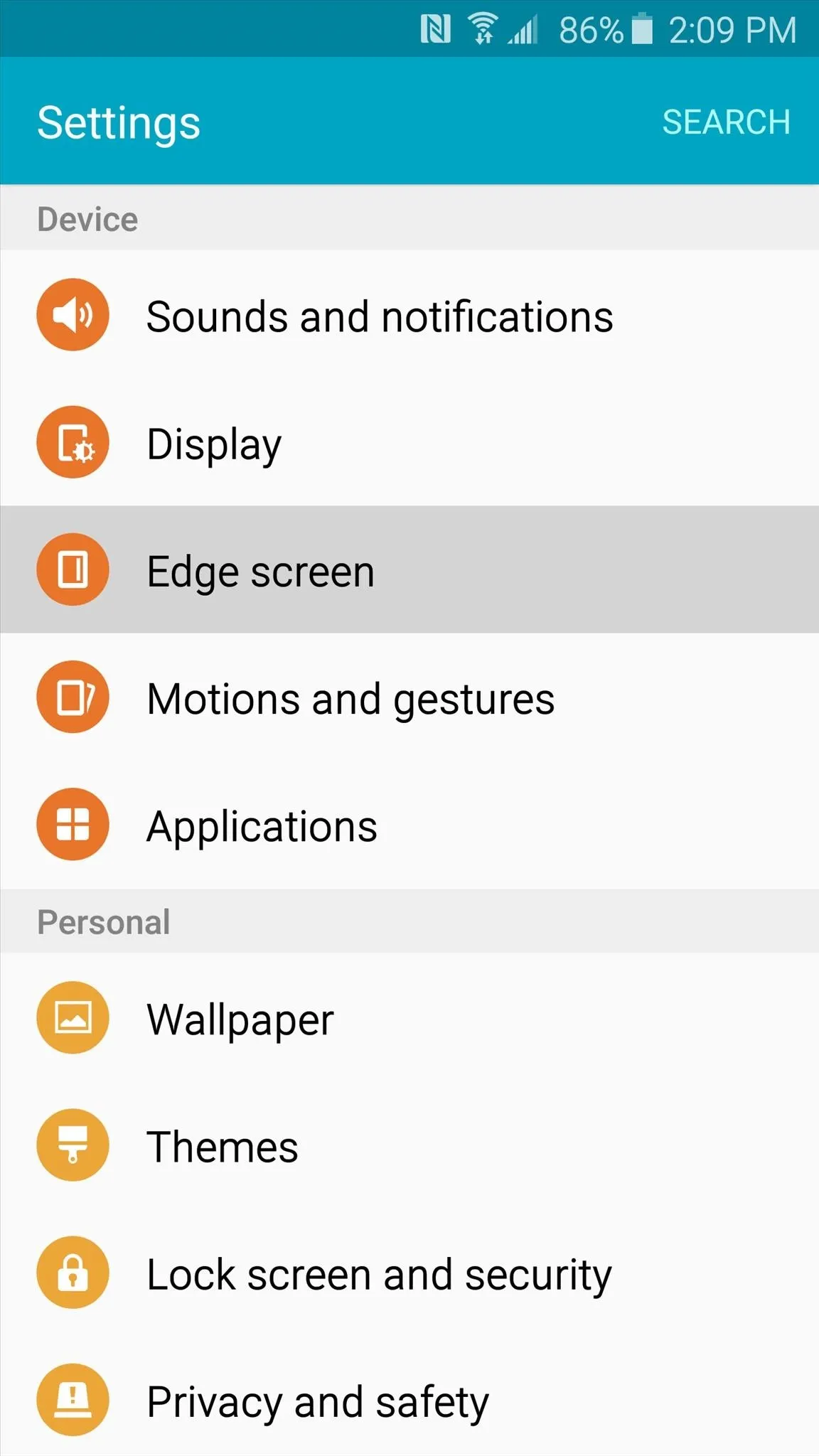819x1456 pixels.
Task: Open Motions and gestures
Action: click(409, 697)
